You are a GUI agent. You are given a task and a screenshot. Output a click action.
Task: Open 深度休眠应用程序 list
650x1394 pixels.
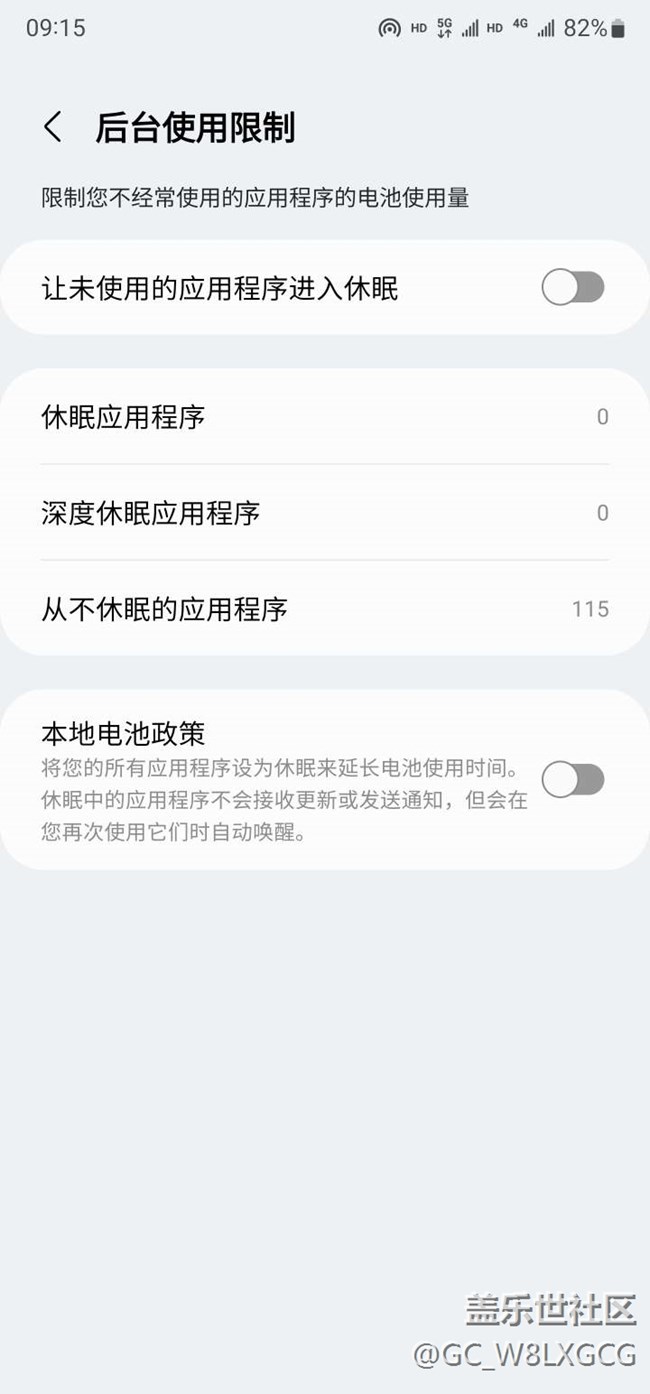click(325, 512)
